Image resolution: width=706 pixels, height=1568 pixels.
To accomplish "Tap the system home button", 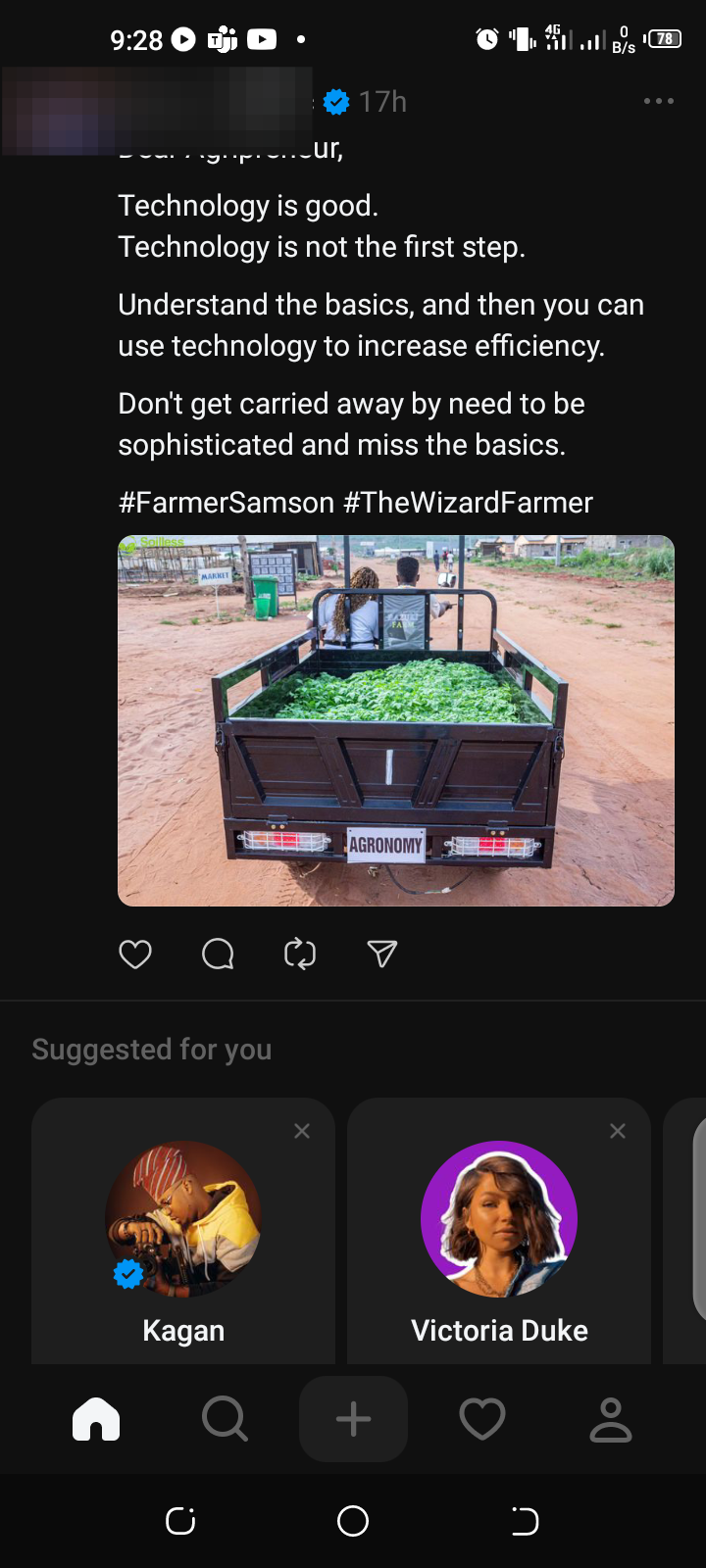I will (353, 1521).
